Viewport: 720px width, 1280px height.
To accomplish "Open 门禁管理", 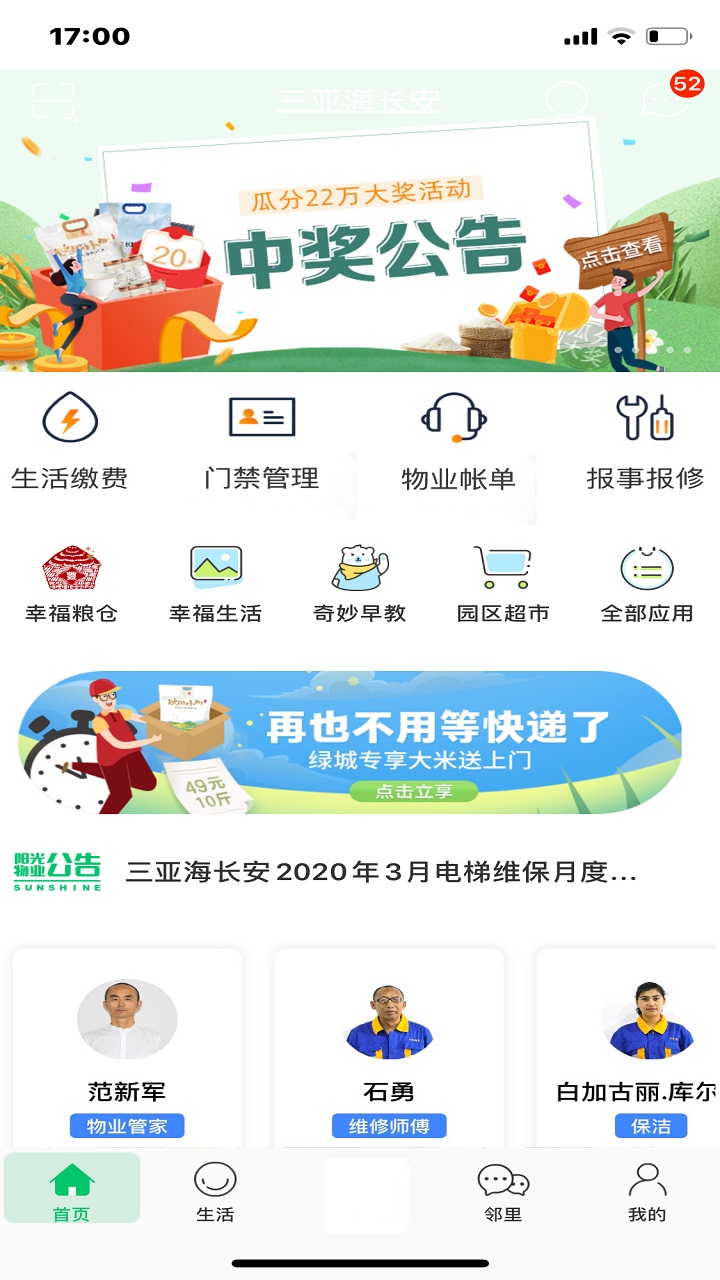I will [x=262, y=441].
